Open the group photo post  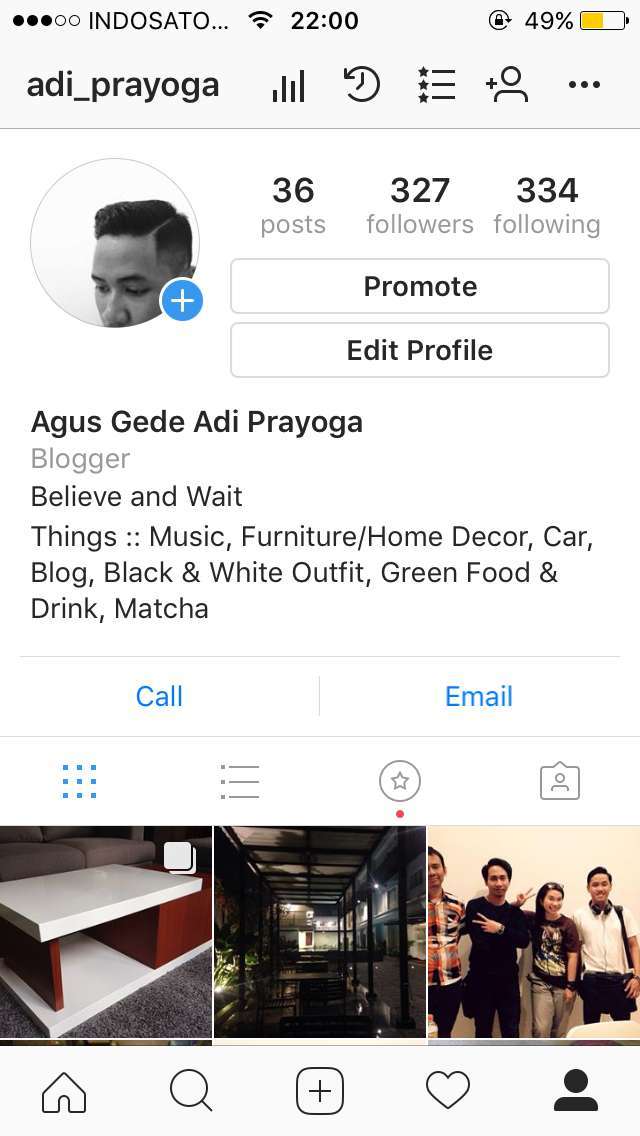pyautogui.click(x=534, y=932)
